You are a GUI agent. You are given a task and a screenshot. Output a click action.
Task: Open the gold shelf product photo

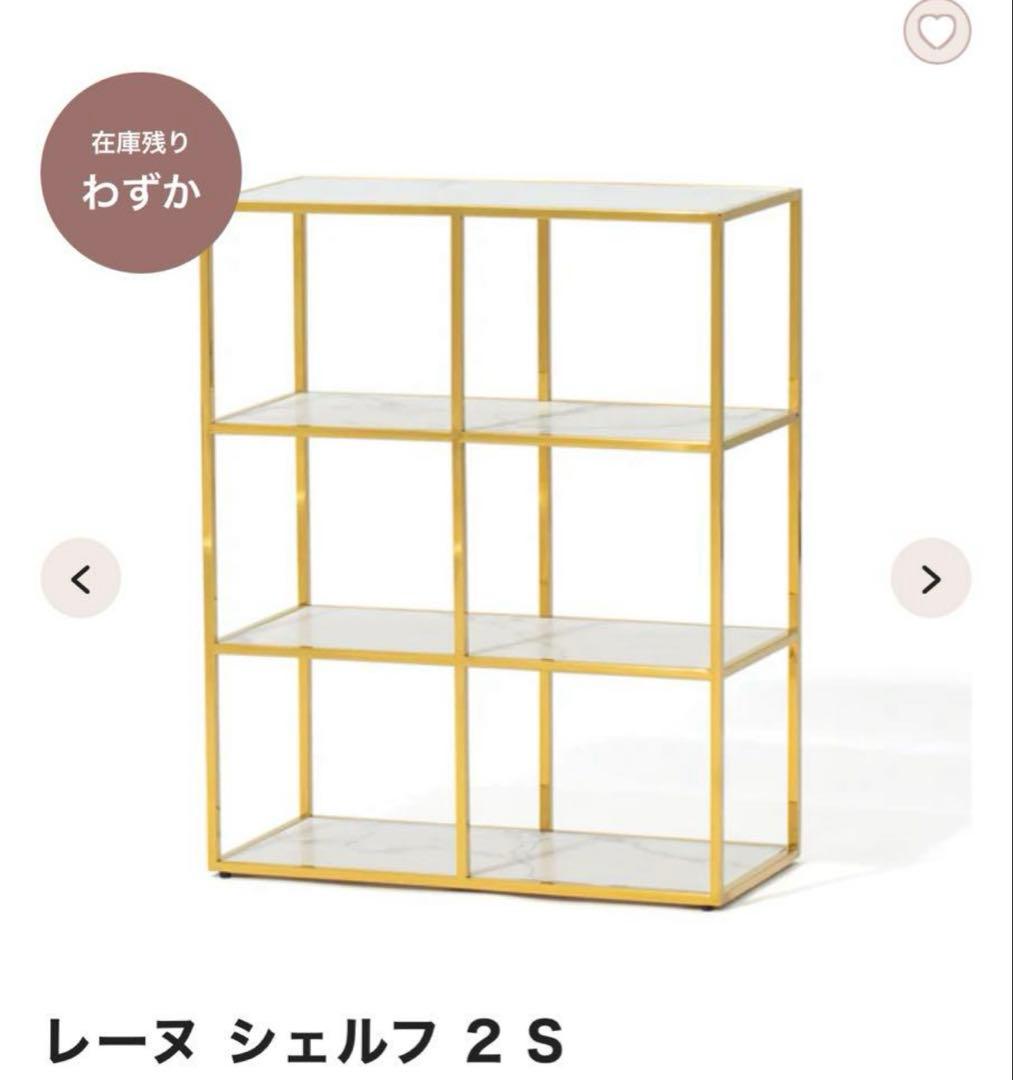(500, 540)
